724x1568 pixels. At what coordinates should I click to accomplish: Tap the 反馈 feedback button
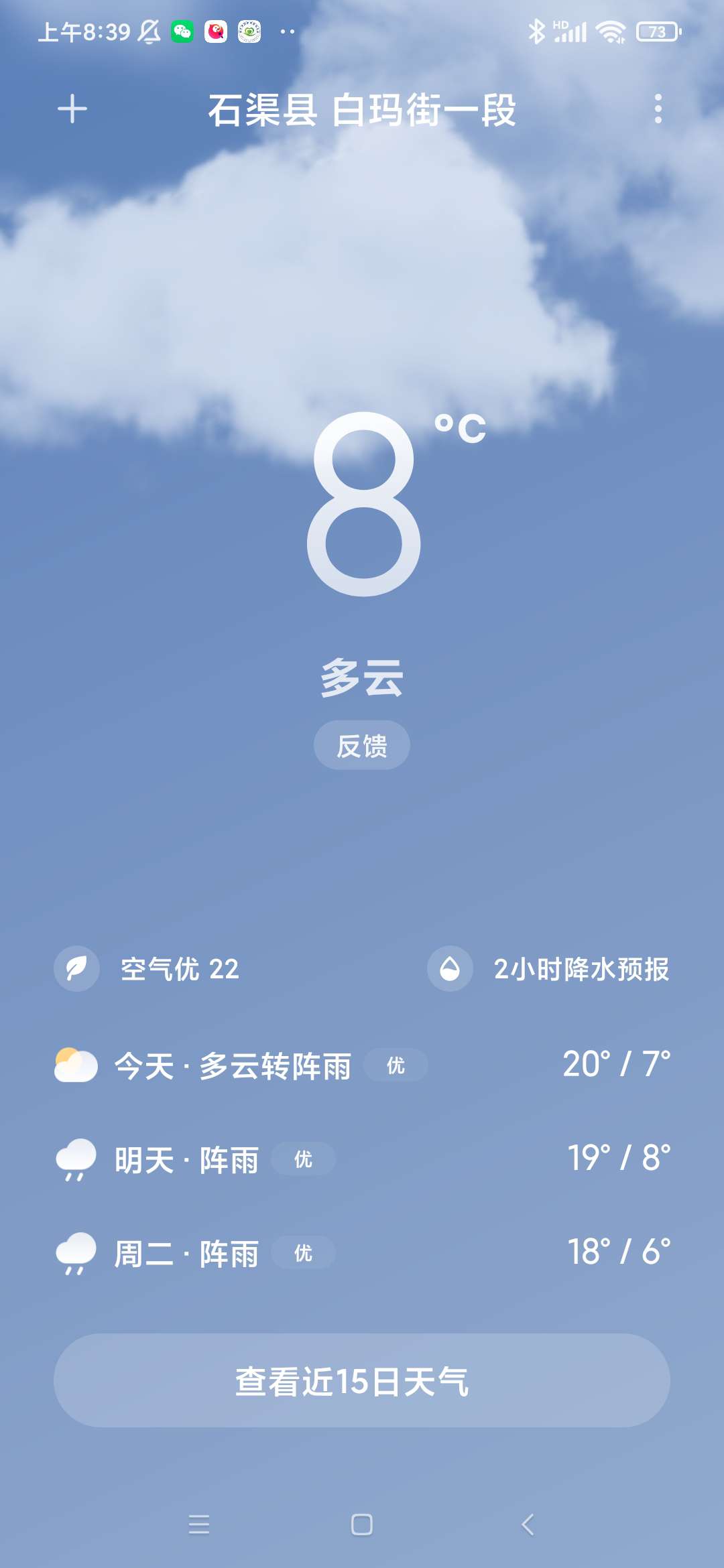click(362, 745)
